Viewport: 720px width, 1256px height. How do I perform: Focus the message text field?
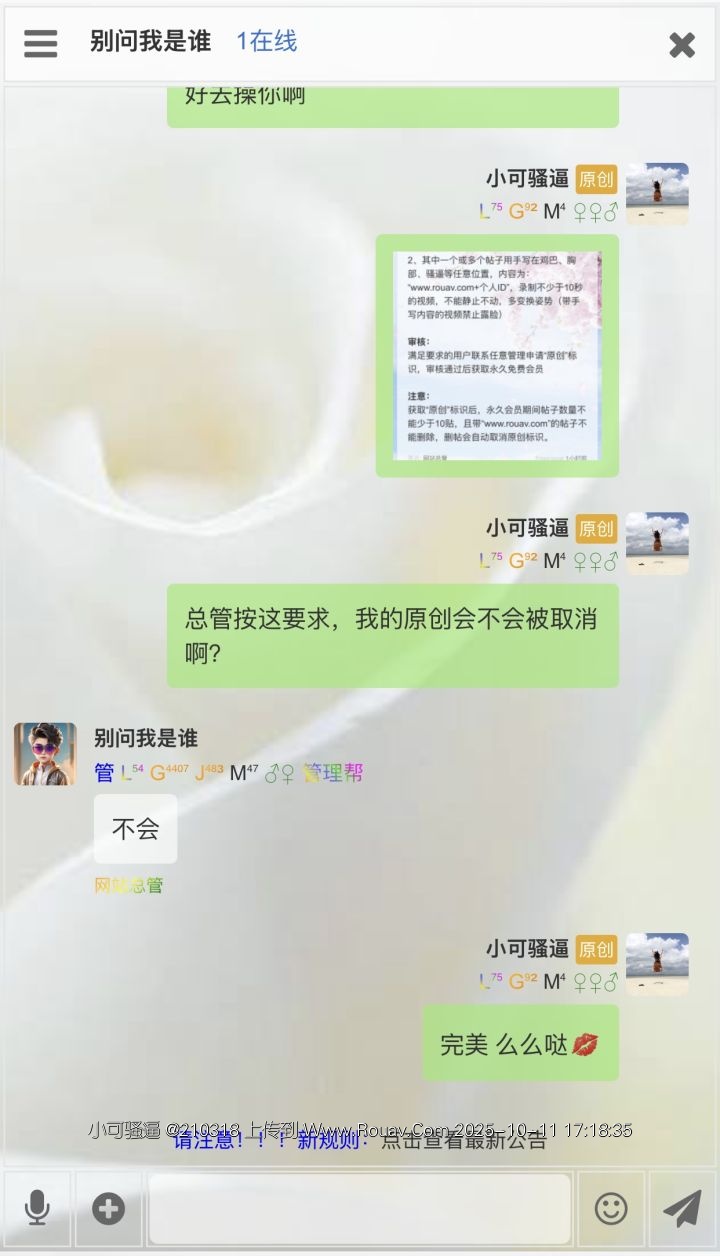tap(360, 1208)
